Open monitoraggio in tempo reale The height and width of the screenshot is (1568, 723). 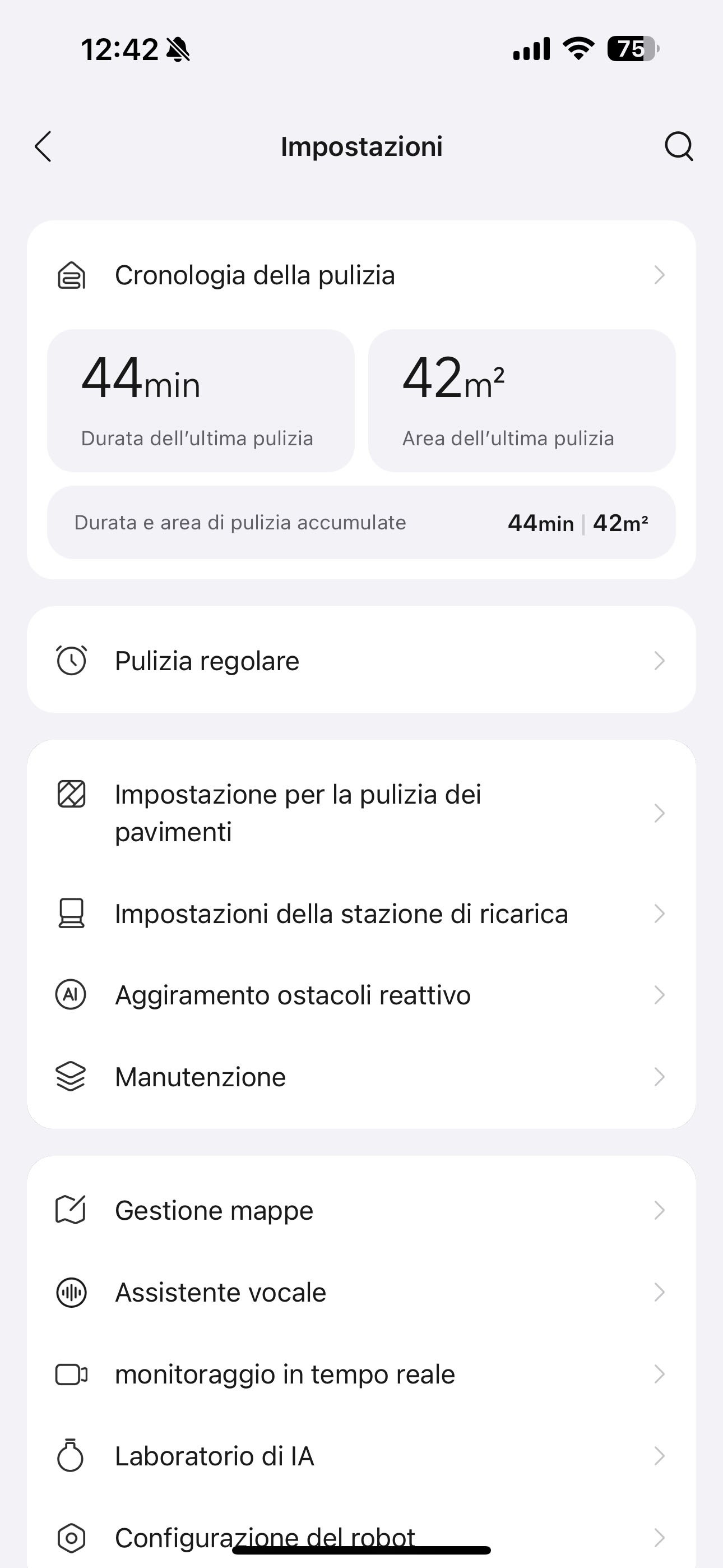pyautogui.click(x=361, y=1374)
